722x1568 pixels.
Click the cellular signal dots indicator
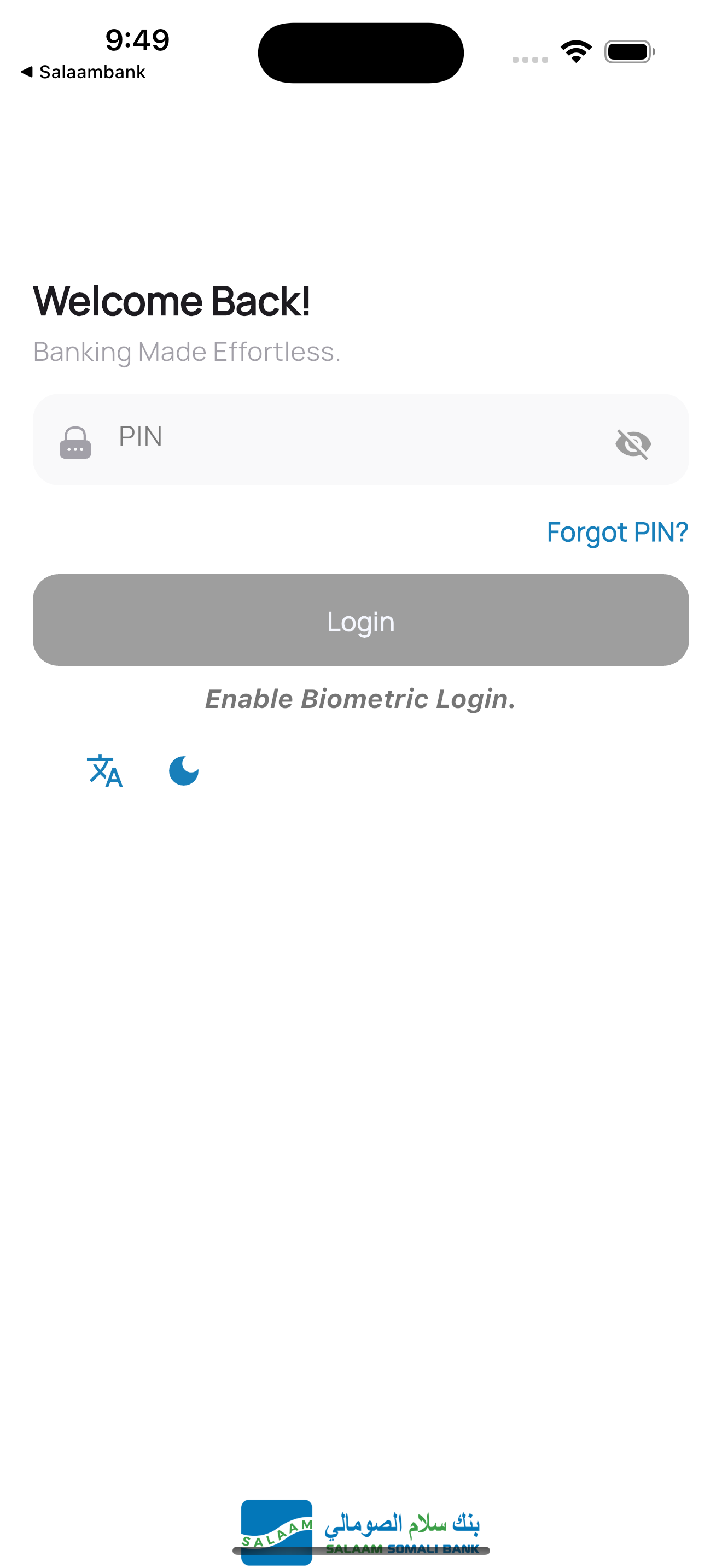(x=529, y=59)
